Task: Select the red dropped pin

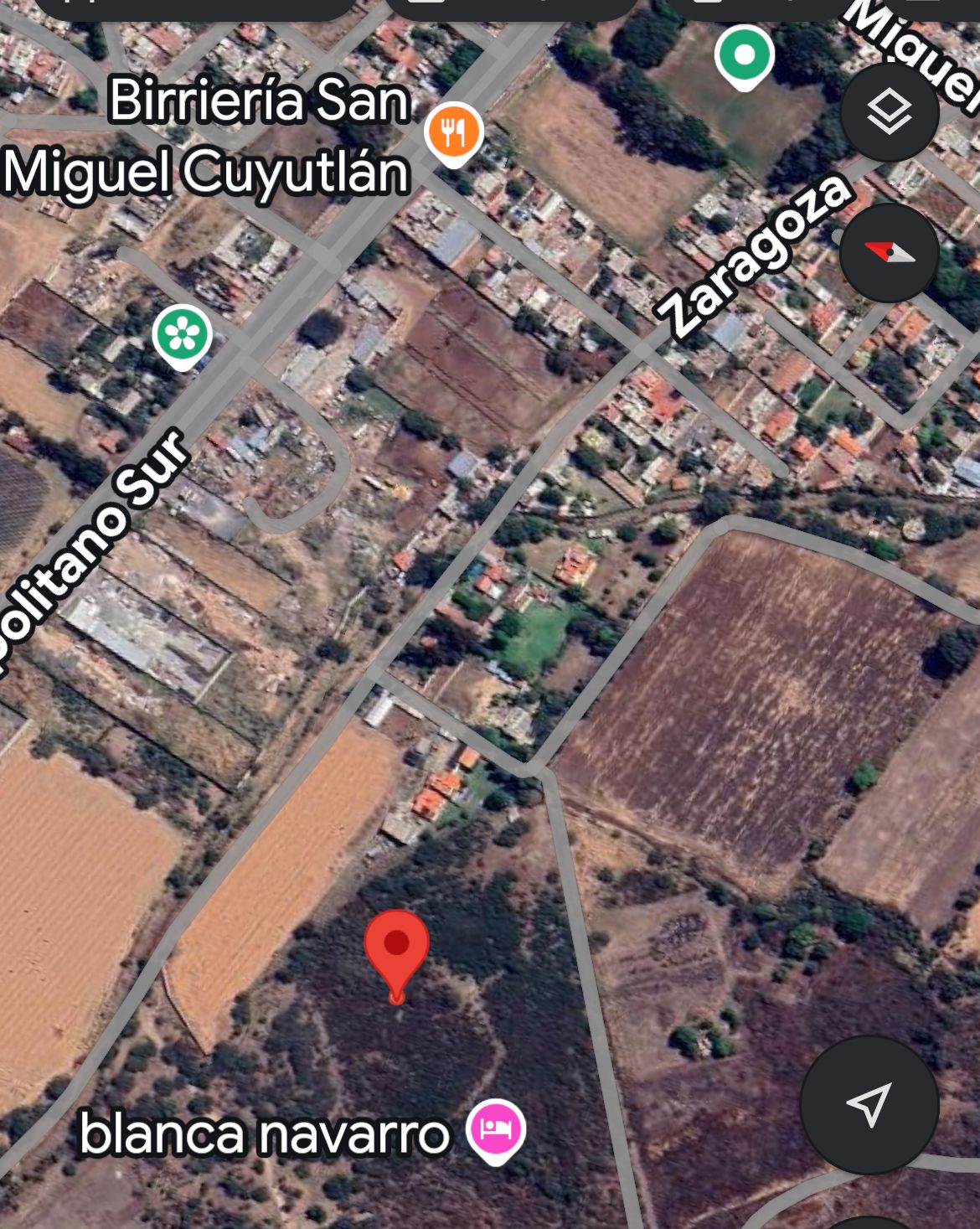Action: click(x=396, y=951)
